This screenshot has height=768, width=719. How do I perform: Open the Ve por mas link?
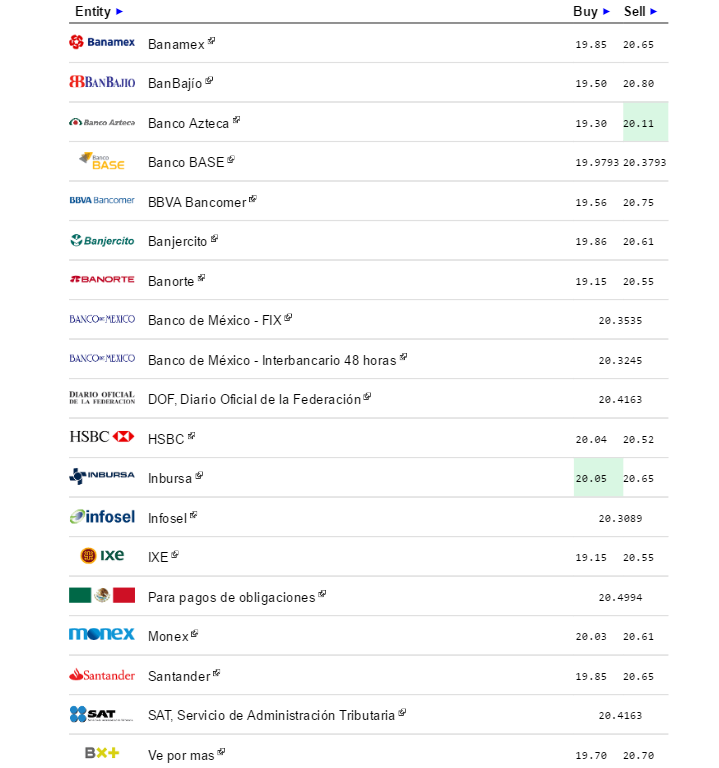[181, 755]
